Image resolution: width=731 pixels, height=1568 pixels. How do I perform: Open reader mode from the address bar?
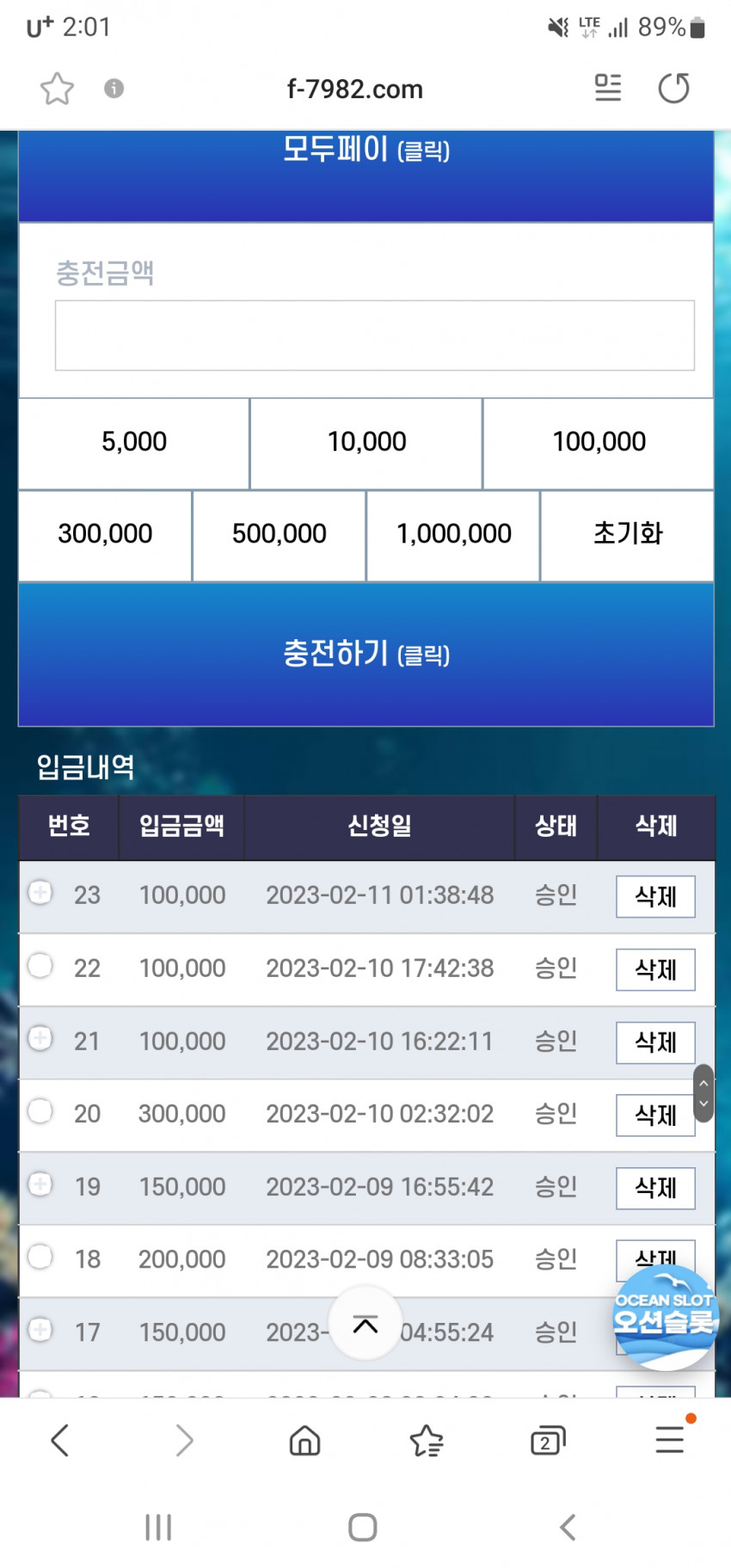[x=608, y=88]
